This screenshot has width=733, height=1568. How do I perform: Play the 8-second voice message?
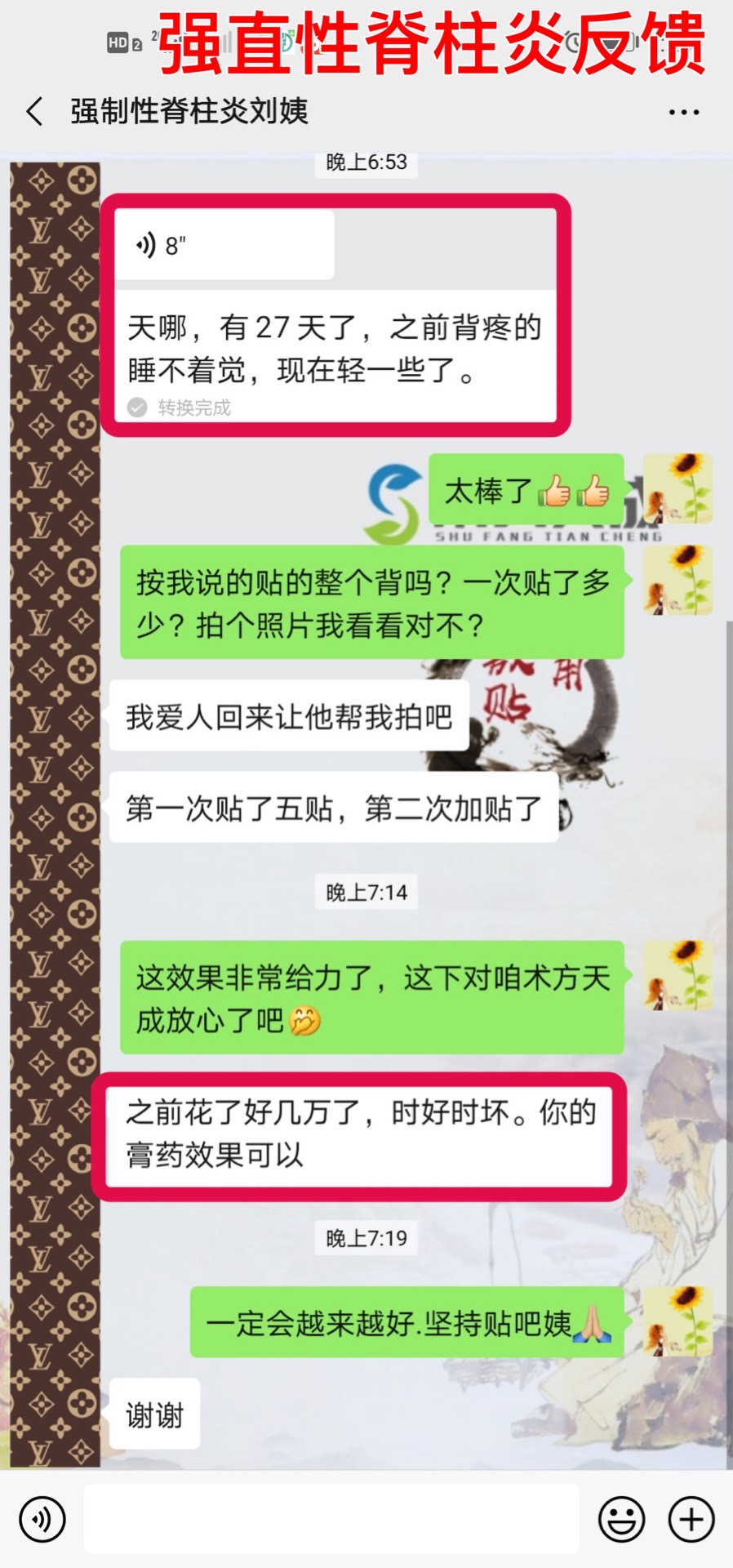[x=224, y=245]
